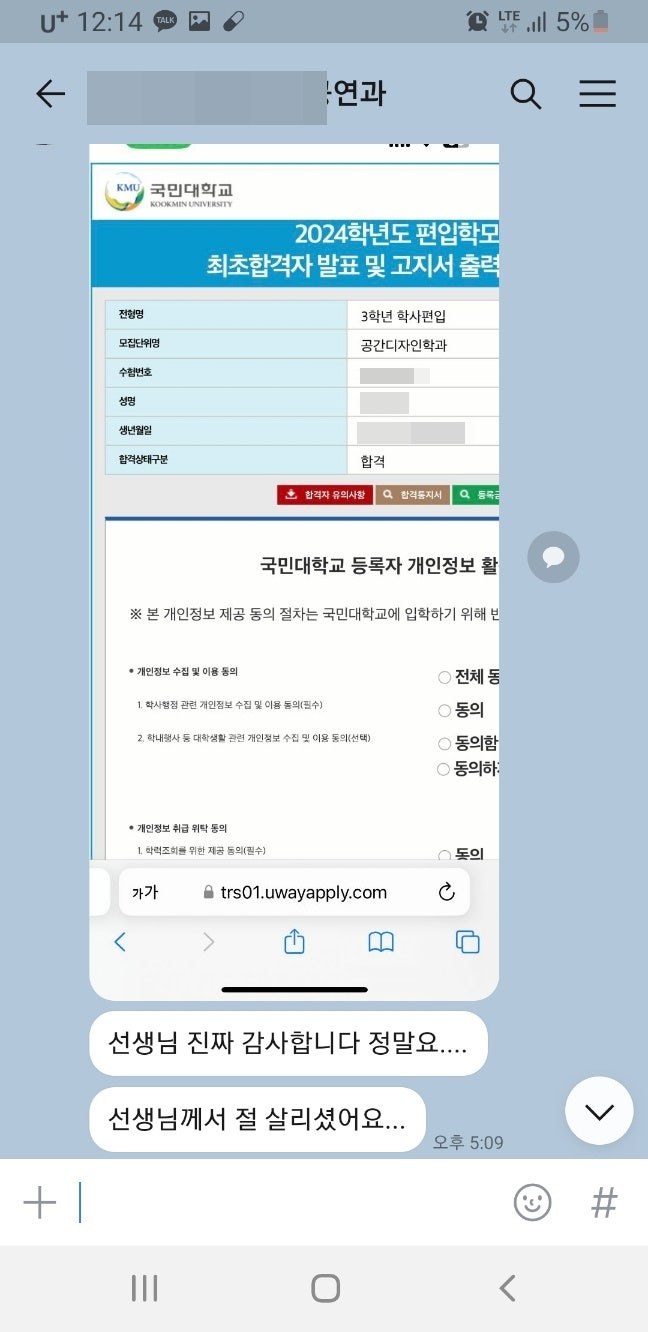Open the chat room hamburger menu
The width and height of the screenshot is (648, 1332).
tap(597, 94)
